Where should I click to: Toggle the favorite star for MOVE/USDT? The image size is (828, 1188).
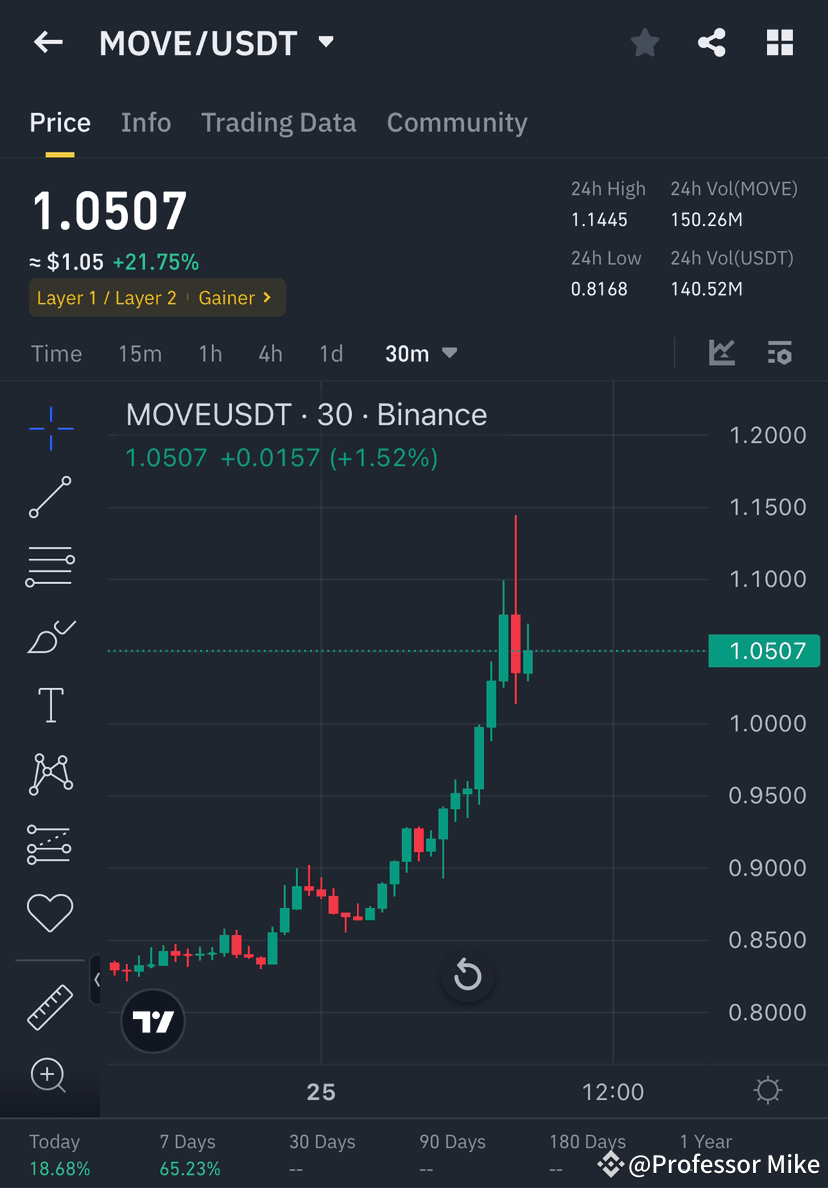[644, 42]
